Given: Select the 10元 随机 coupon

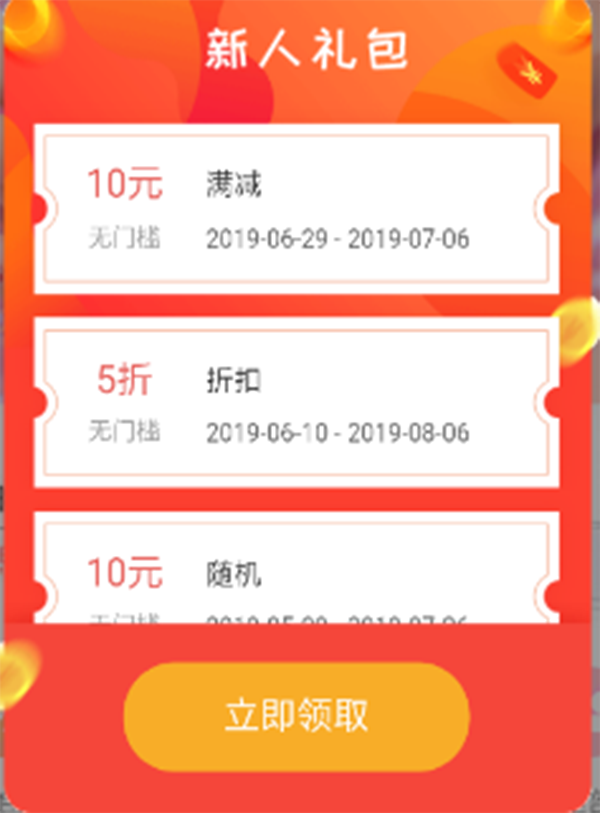Looking at the screenshot, I should [x=296, y=575].
